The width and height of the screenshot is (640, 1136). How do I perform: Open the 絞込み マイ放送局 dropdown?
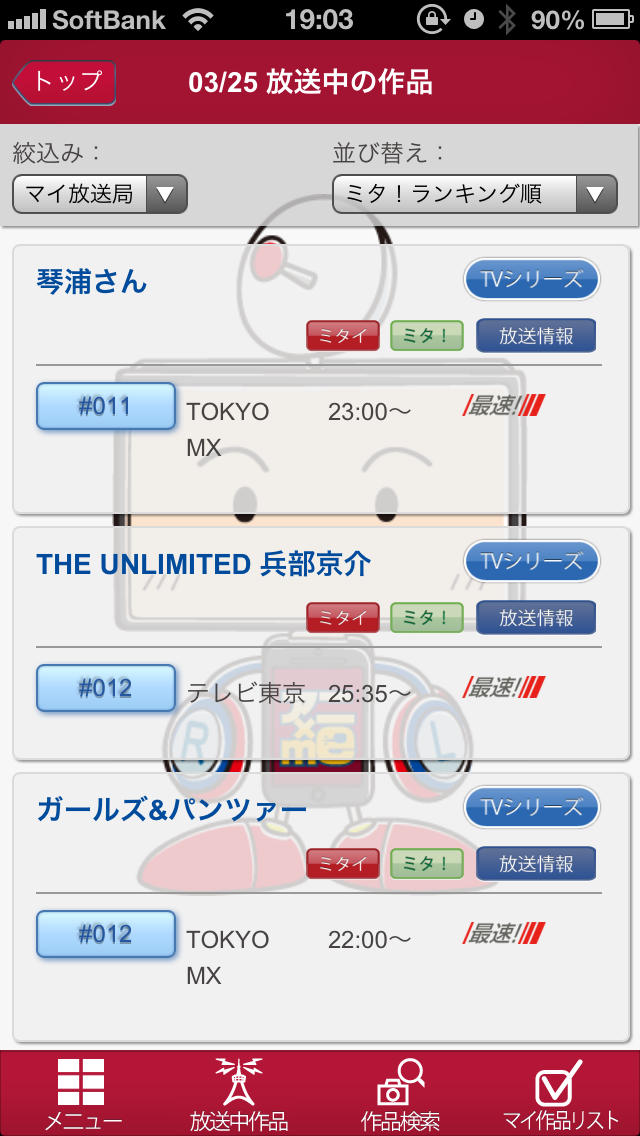(x=100, y=194)
